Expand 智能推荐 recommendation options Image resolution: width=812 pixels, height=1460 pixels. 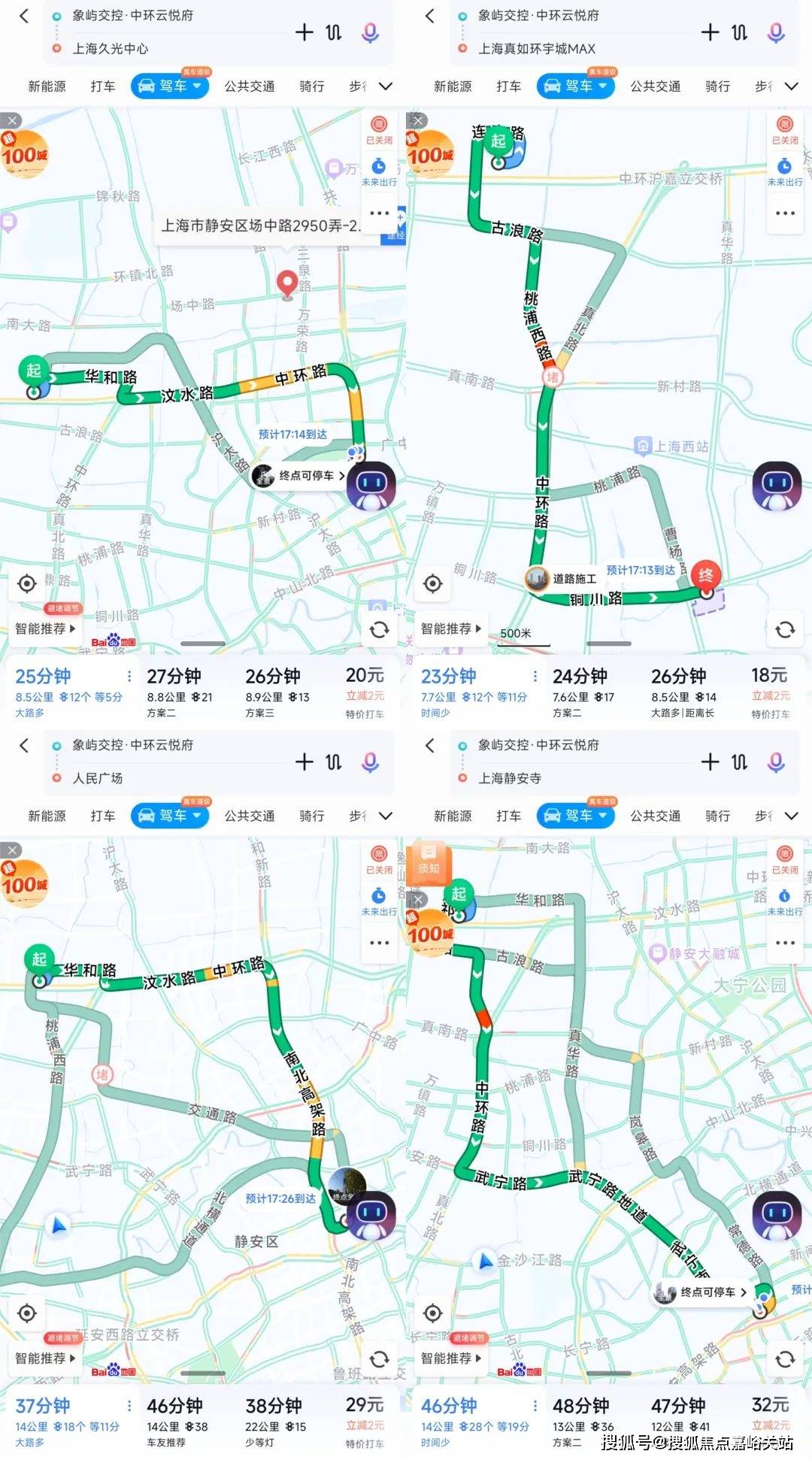[45, 629]
